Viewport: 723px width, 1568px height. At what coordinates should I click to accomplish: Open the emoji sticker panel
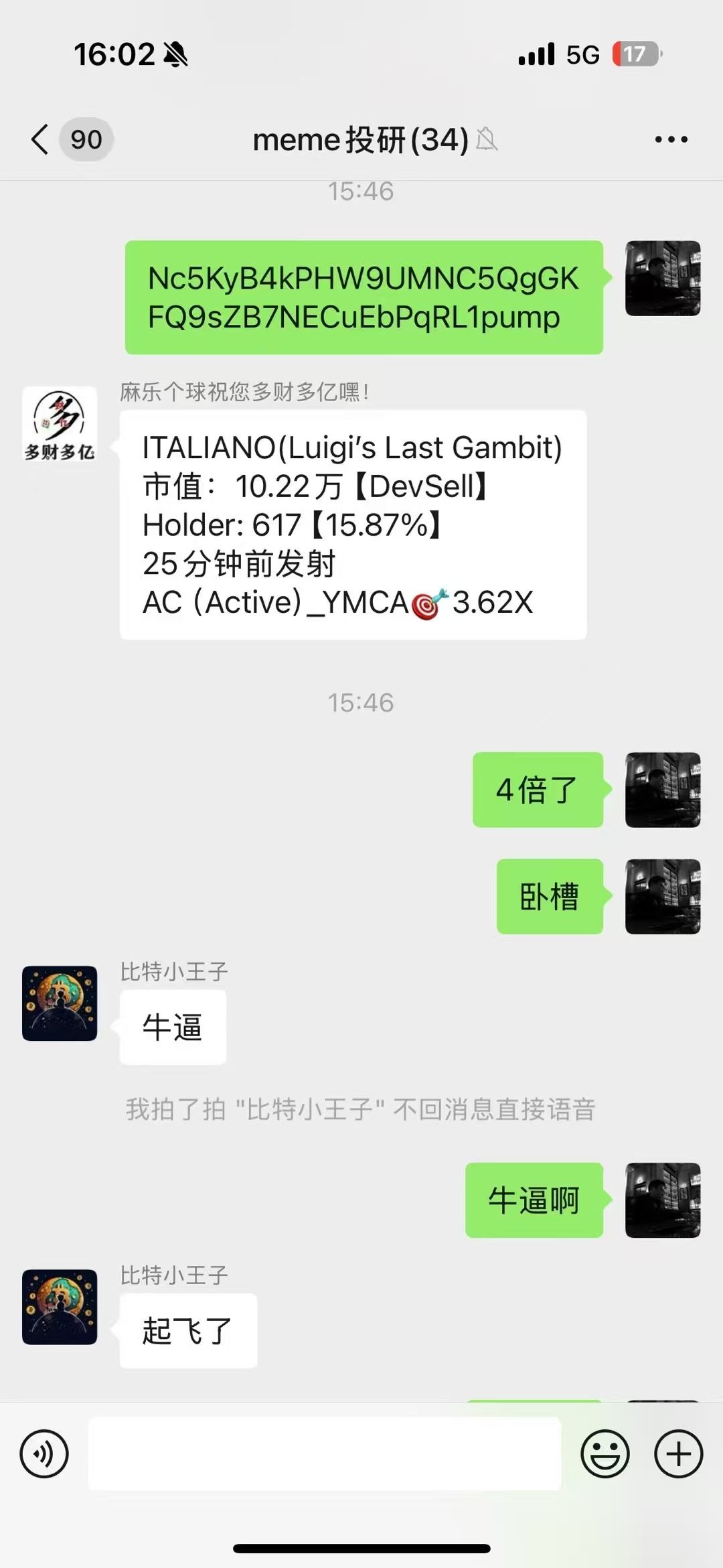pyautogui.click(x=605, y=1454)
